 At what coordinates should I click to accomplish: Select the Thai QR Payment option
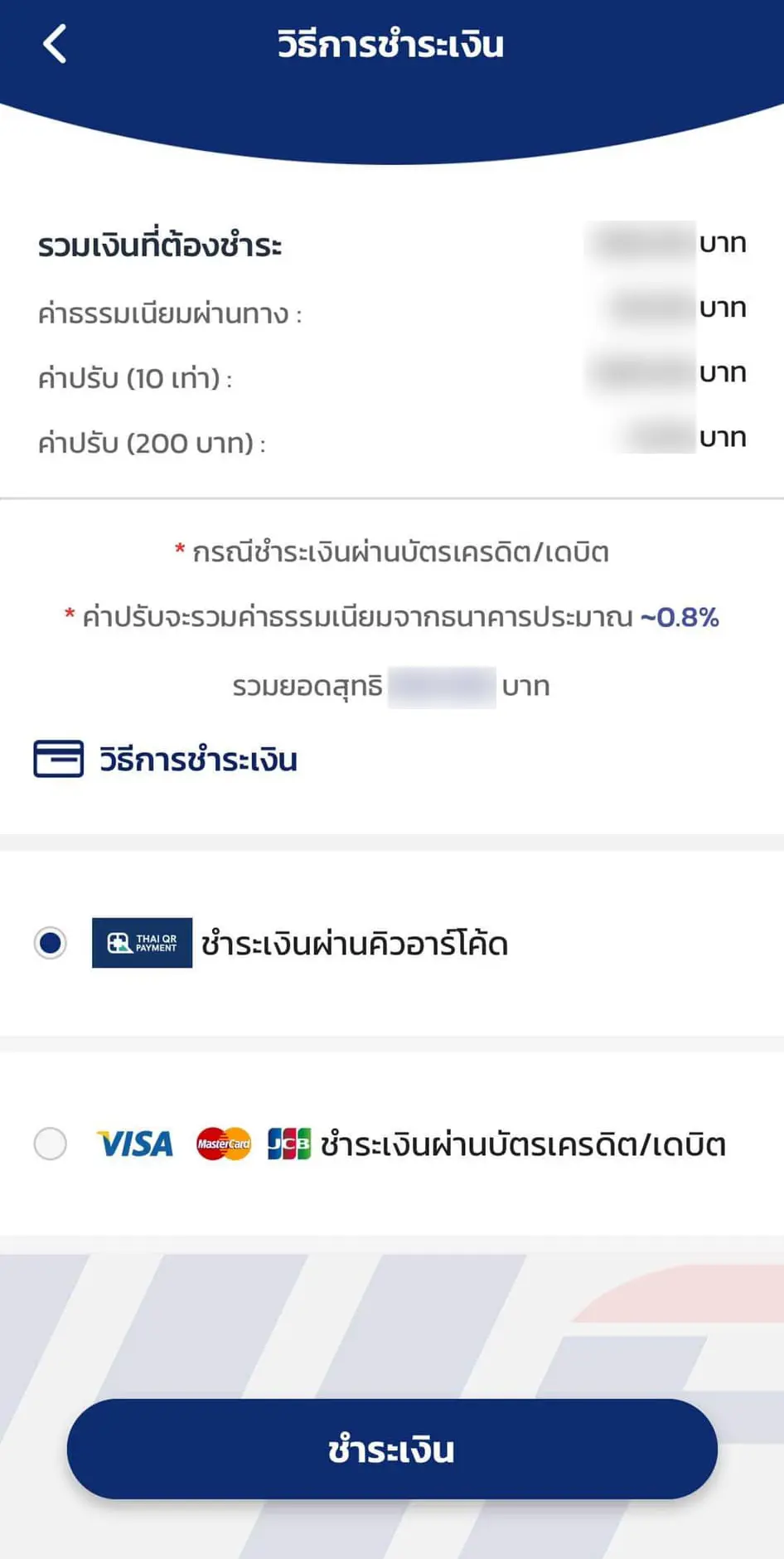(x=51, y=943)
